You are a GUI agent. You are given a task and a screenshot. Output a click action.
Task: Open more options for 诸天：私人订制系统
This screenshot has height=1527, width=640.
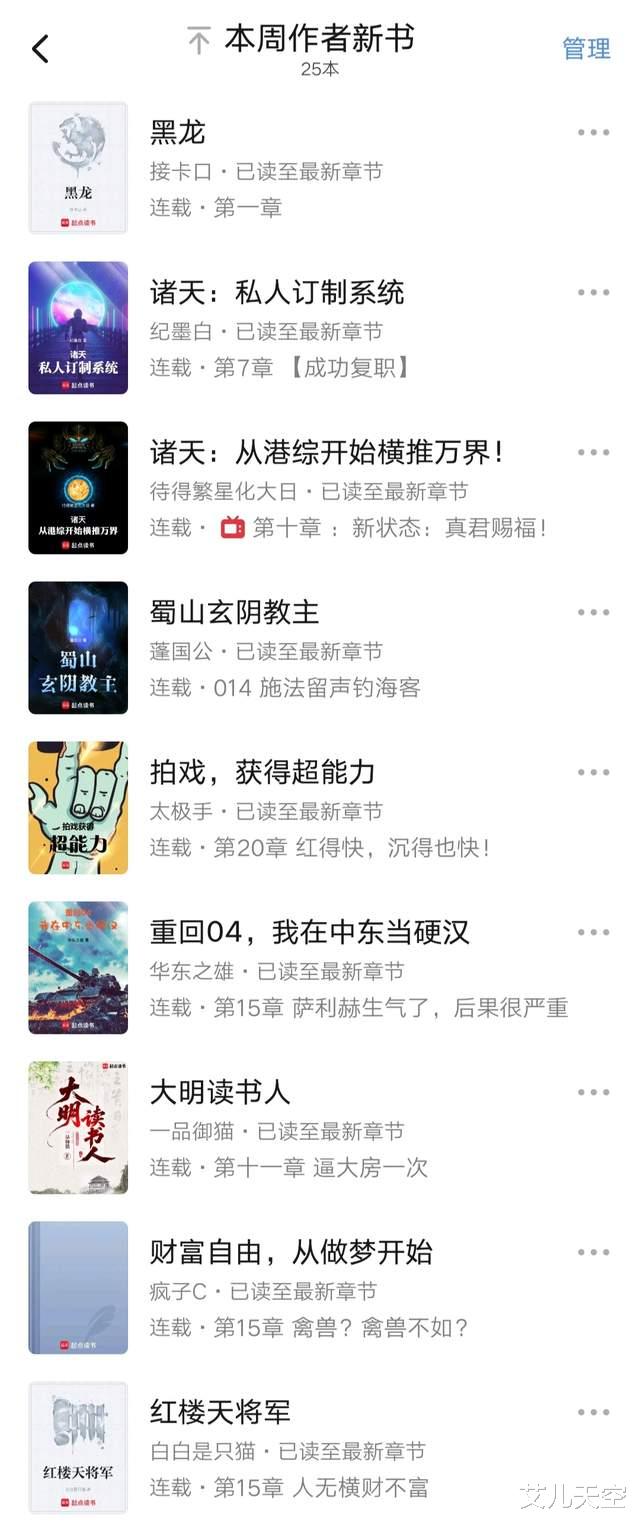point(593,292)
